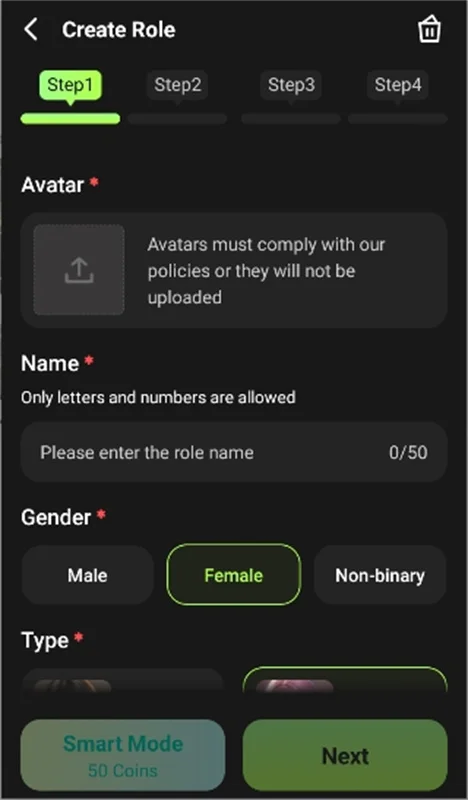Choose Female gender option

(234, 575)
